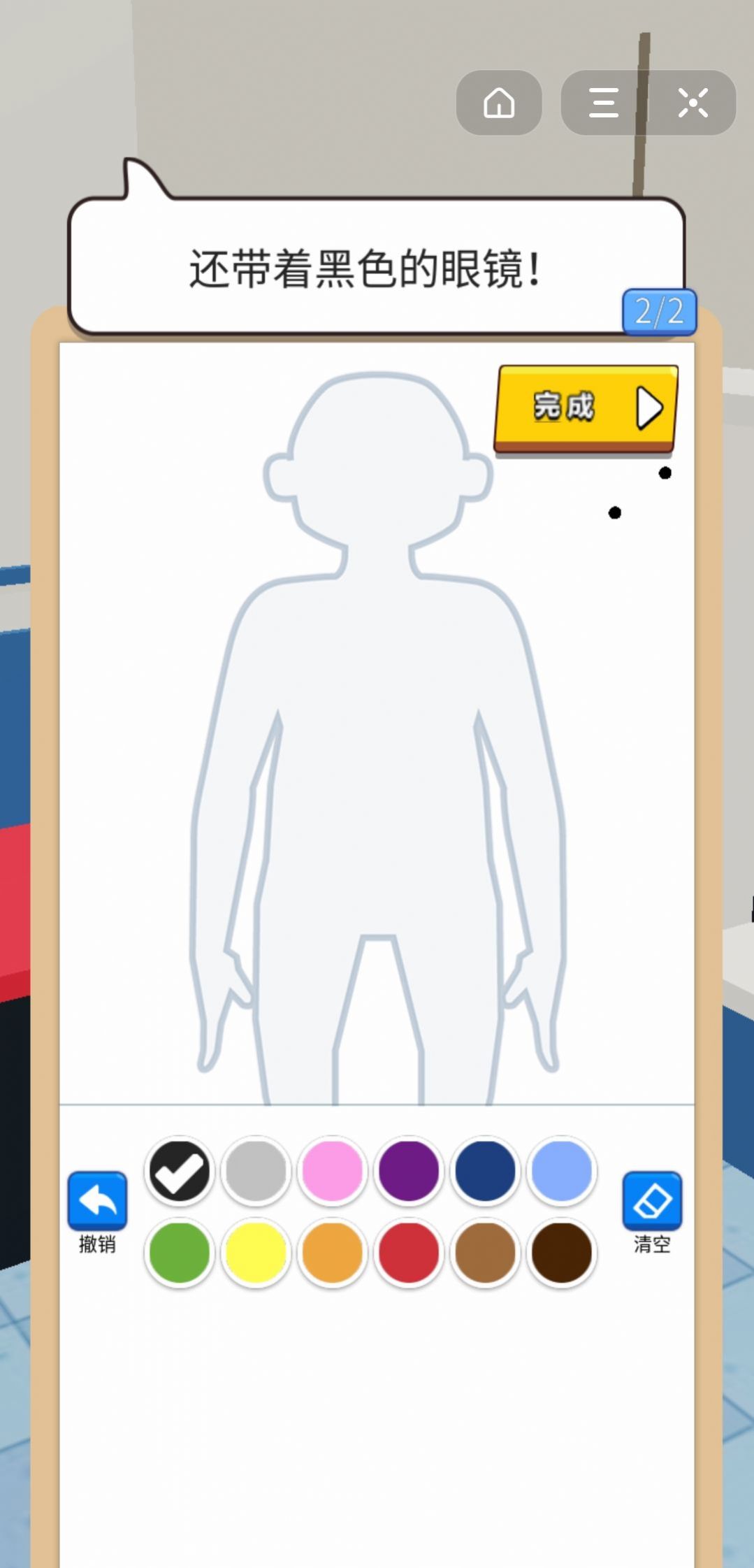Pick the orange color swatch
The image size is (754, 1568).
(x=333, y=1253)
